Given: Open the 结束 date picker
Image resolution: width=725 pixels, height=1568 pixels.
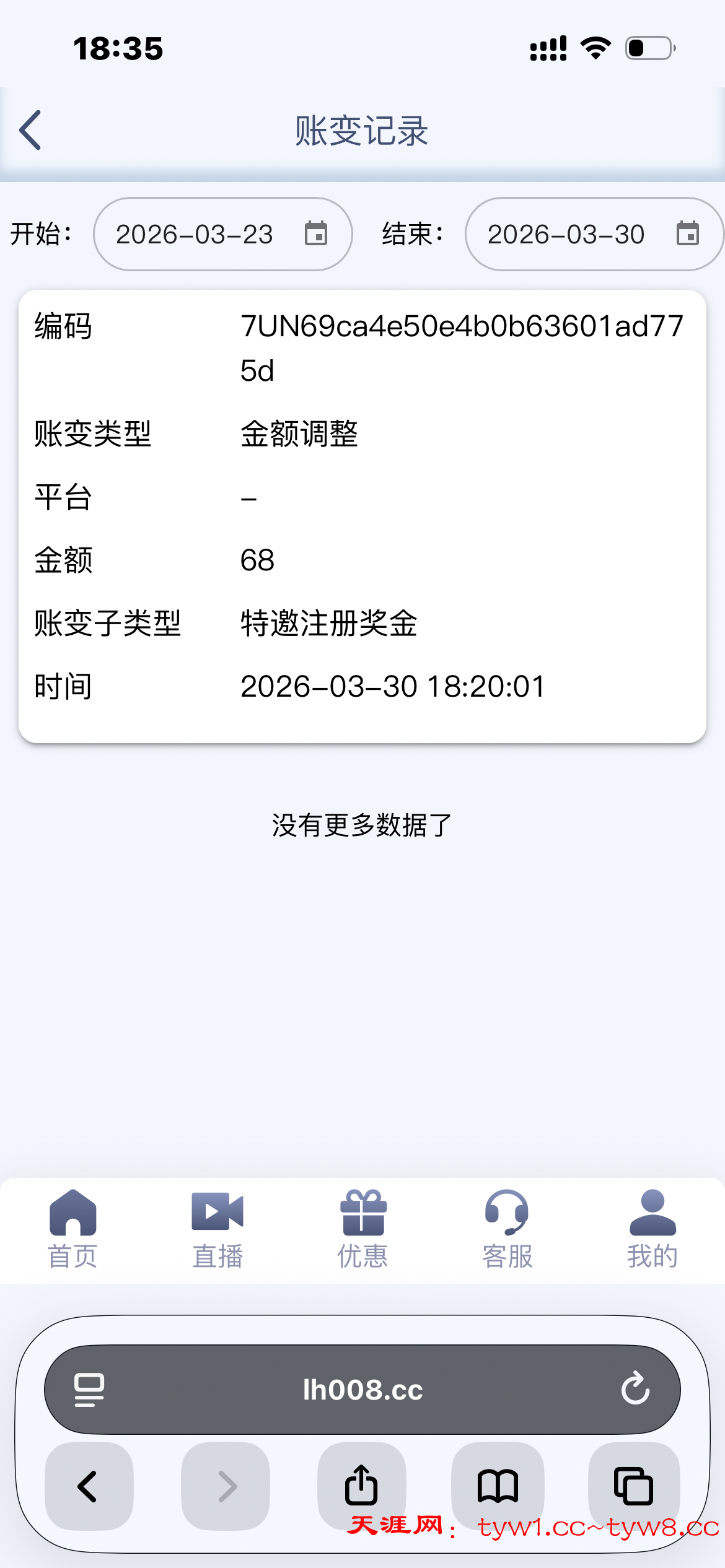Looking at the screenshot, I should point(594,234).
